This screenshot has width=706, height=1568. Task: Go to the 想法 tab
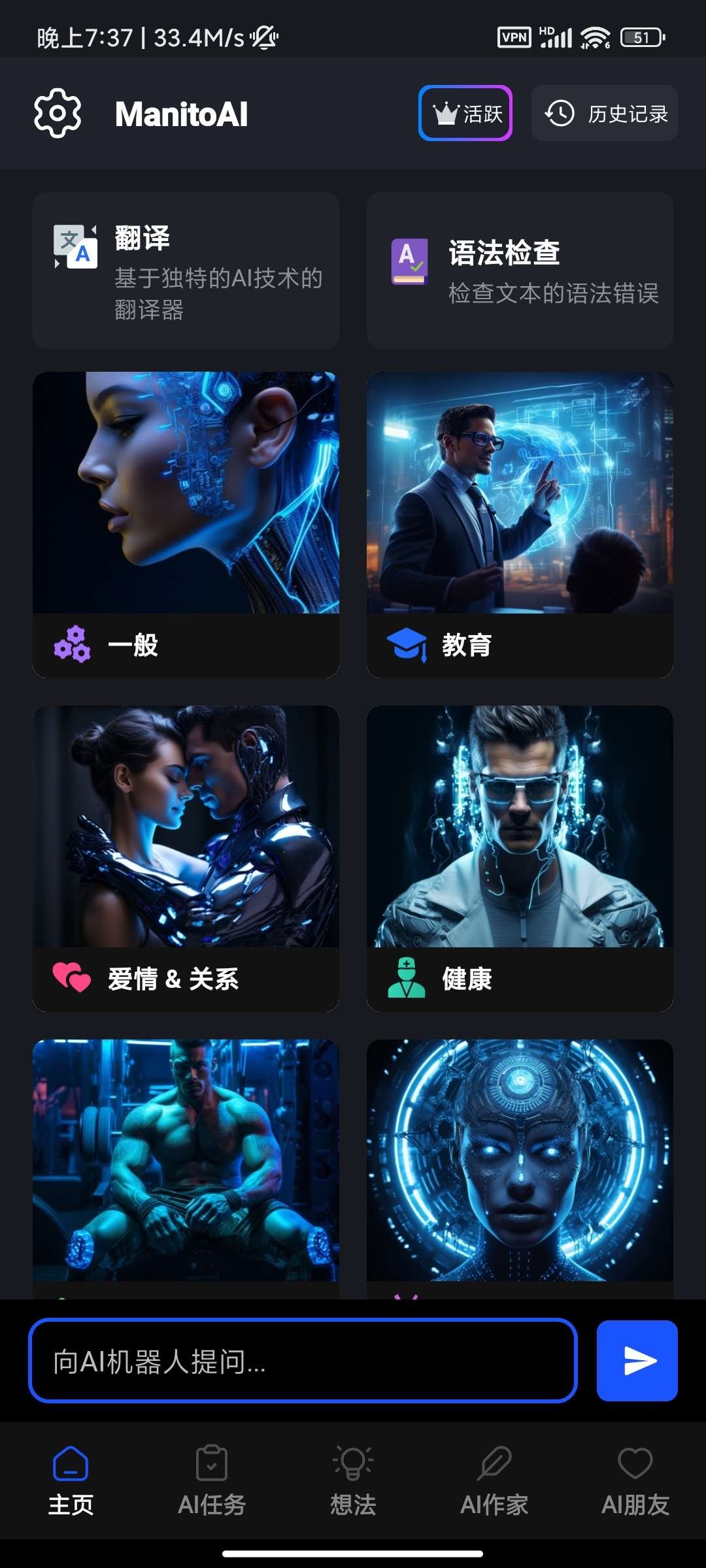(x=353, y=1480)
